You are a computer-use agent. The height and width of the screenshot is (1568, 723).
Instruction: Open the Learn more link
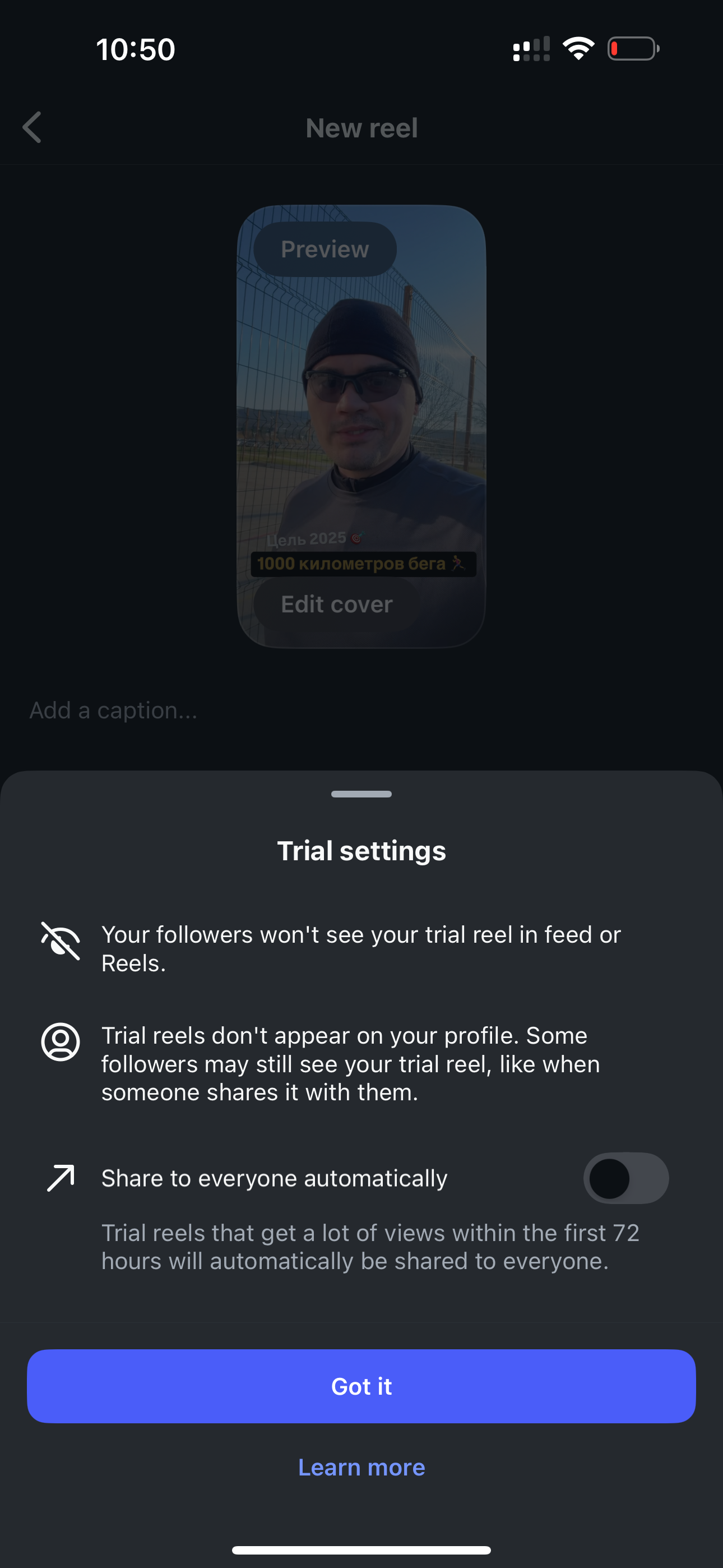click(361, 1468)
